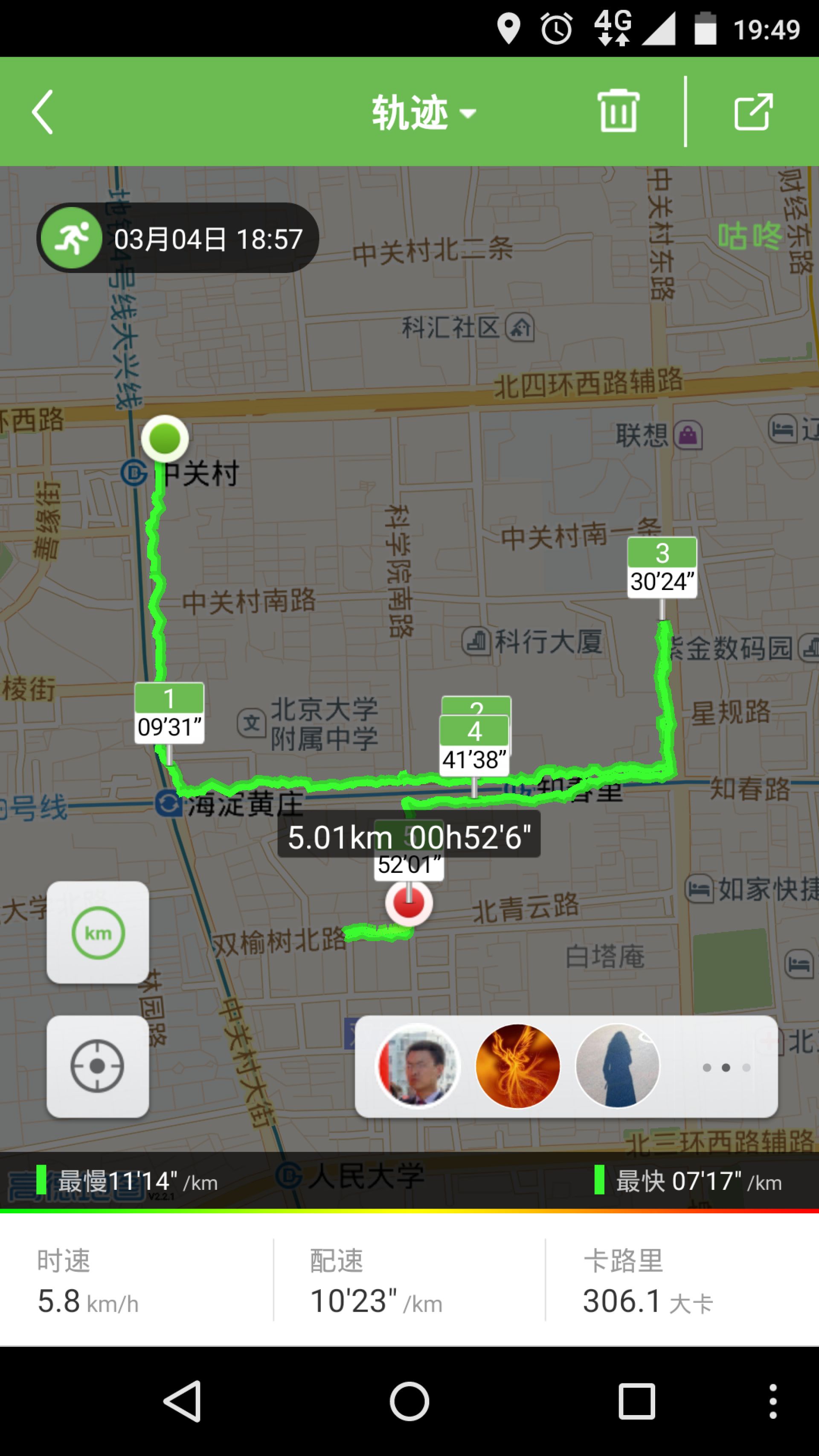Viewport: 819px width, 1456px height.
Task: Tap the kilometer 1 marker at 09'31"
Action: tap(169, 713)
